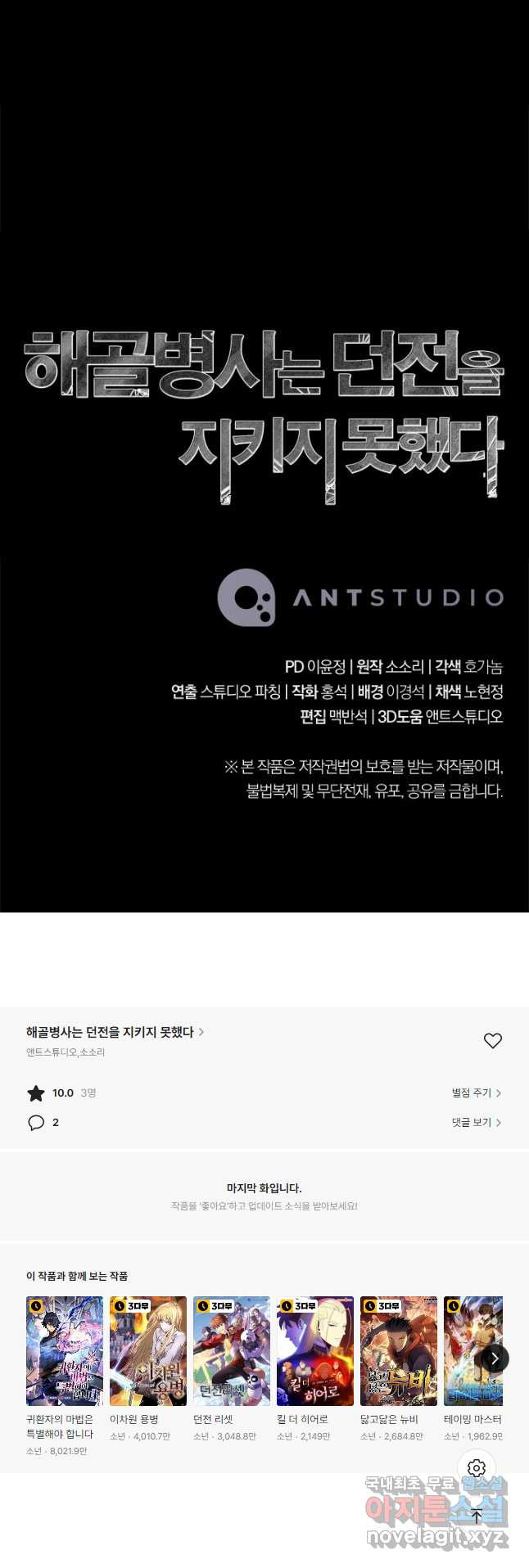Open viewer settings gear icon
529x1568 pixels.
(477, 1468)
